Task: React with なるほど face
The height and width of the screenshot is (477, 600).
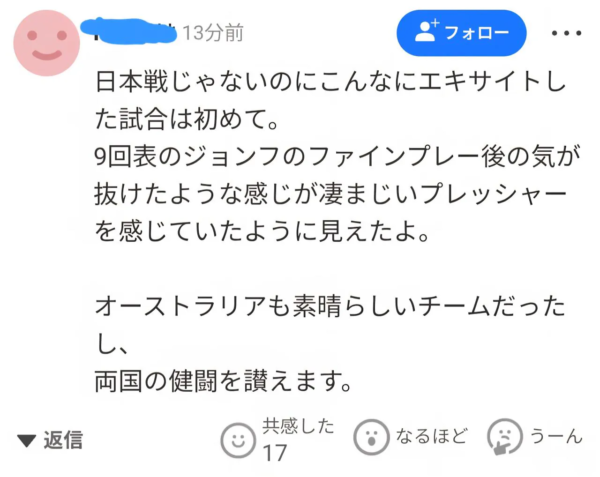Action: (x=370, y=437)
